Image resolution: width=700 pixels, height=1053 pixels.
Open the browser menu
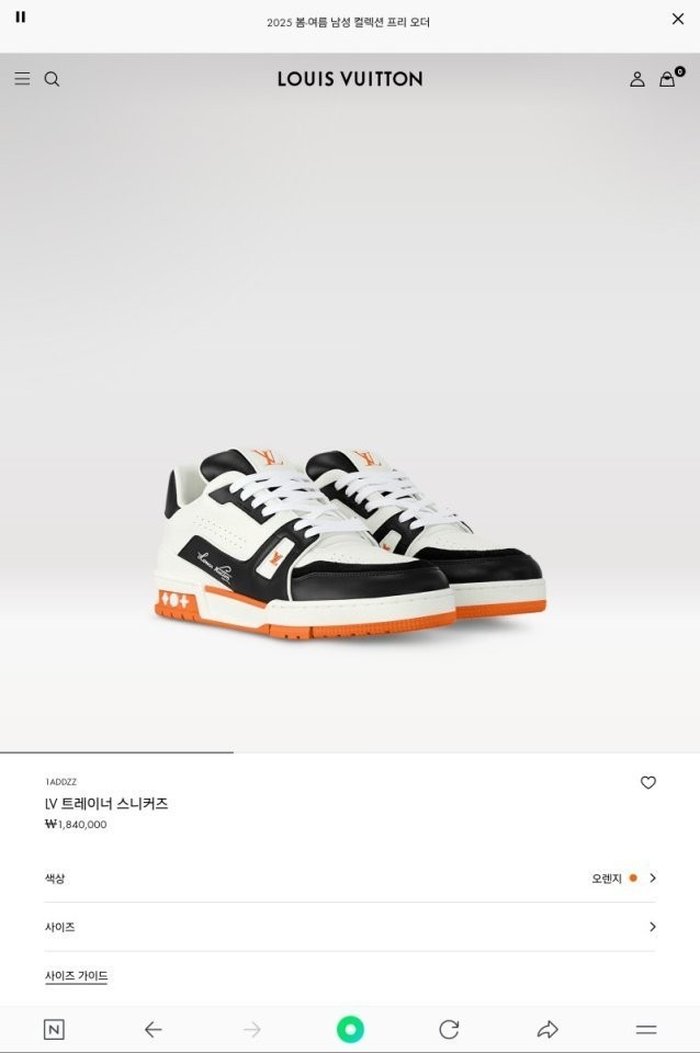(x=647, y=1029)
